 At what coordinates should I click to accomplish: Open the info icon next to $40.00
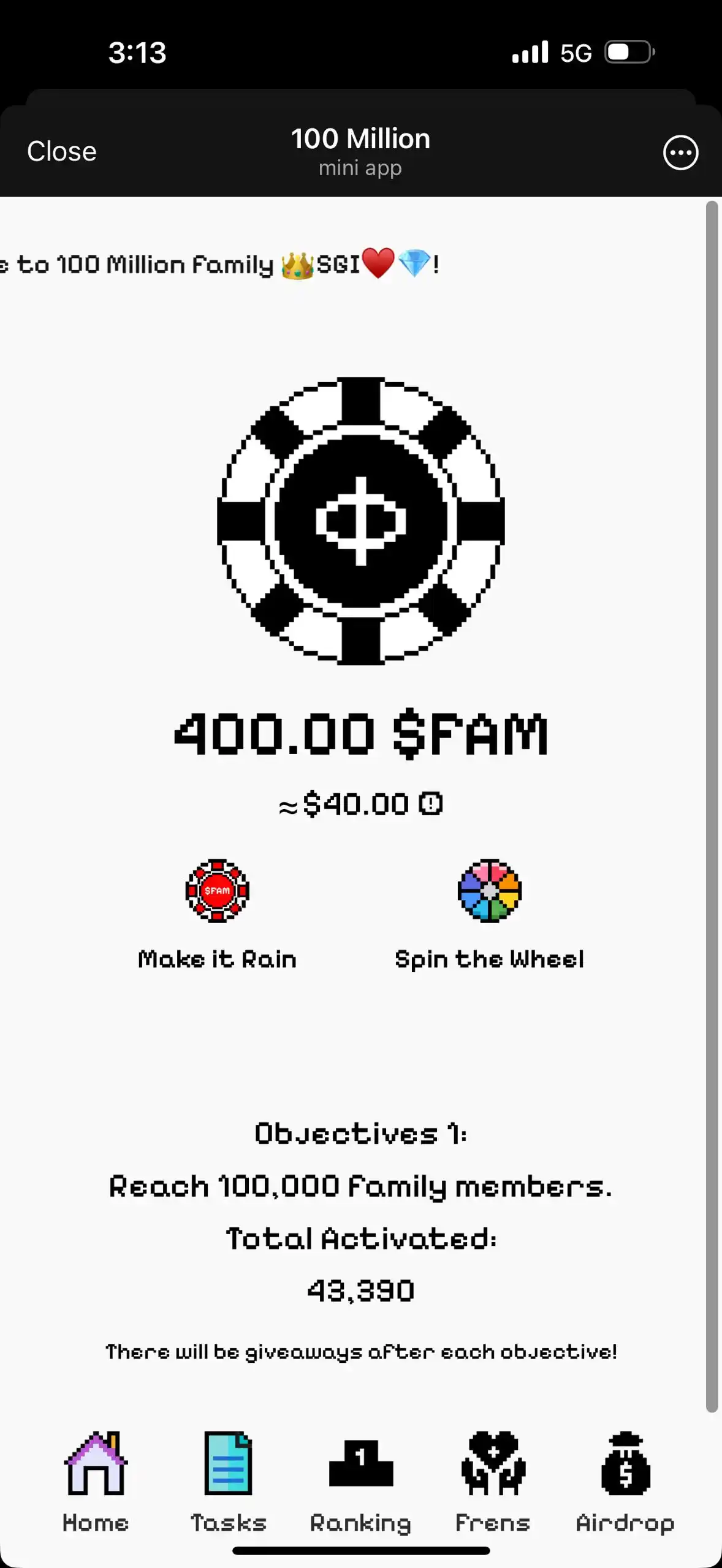coord(430,804)
